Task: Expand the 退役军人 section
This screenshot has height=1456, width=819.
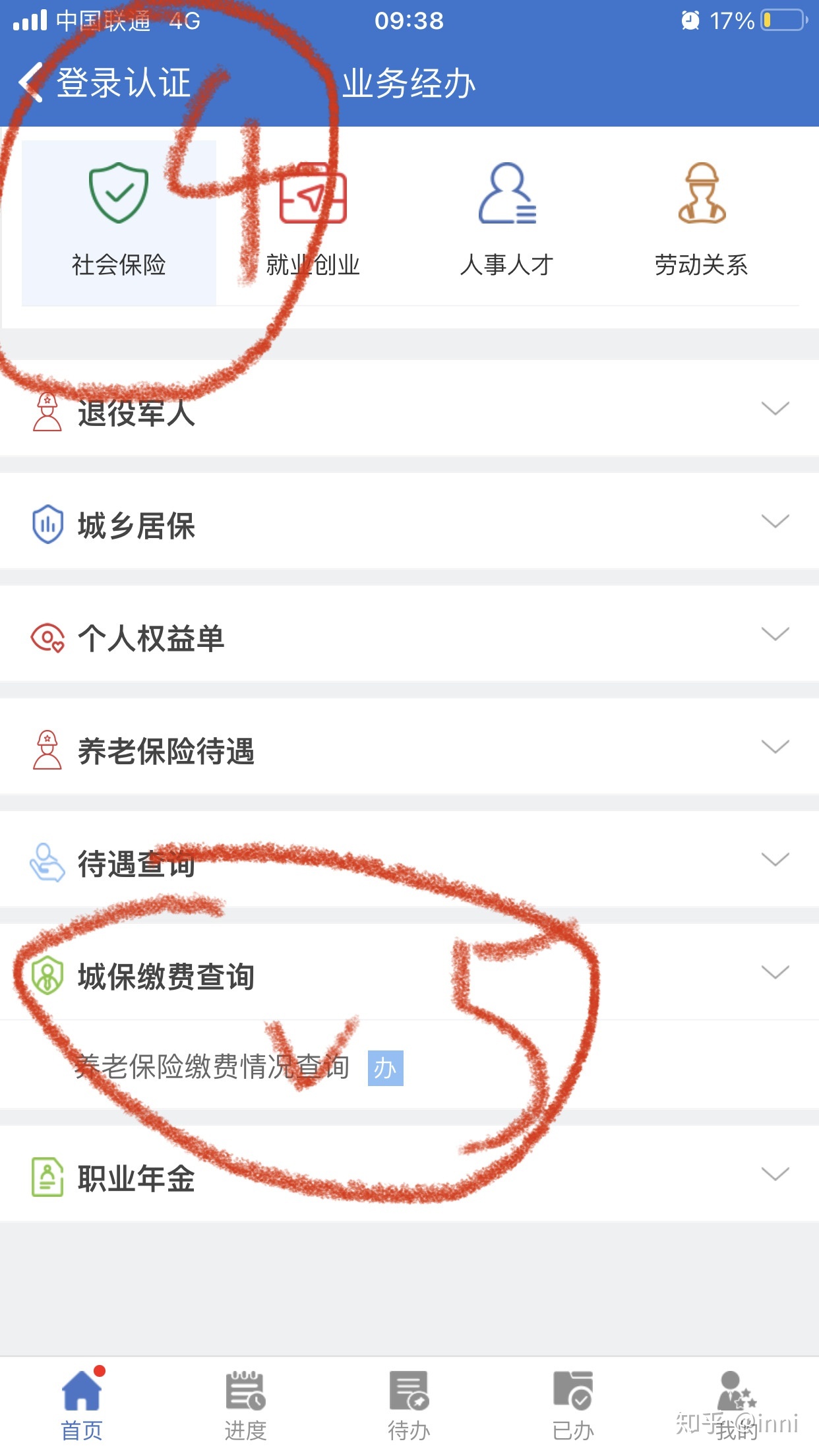Action: tap(409, 409)
